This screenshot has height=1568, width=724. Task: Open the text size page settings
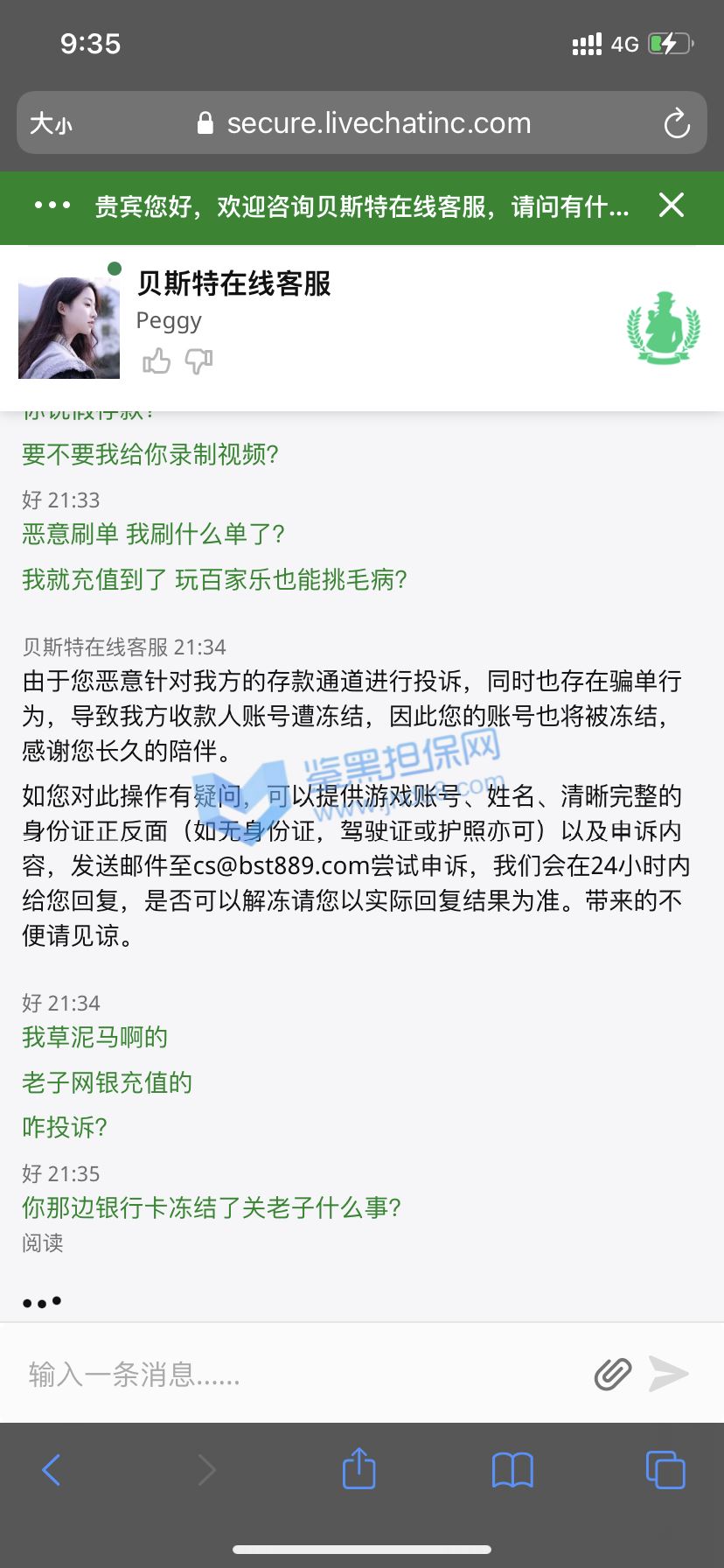51,123
